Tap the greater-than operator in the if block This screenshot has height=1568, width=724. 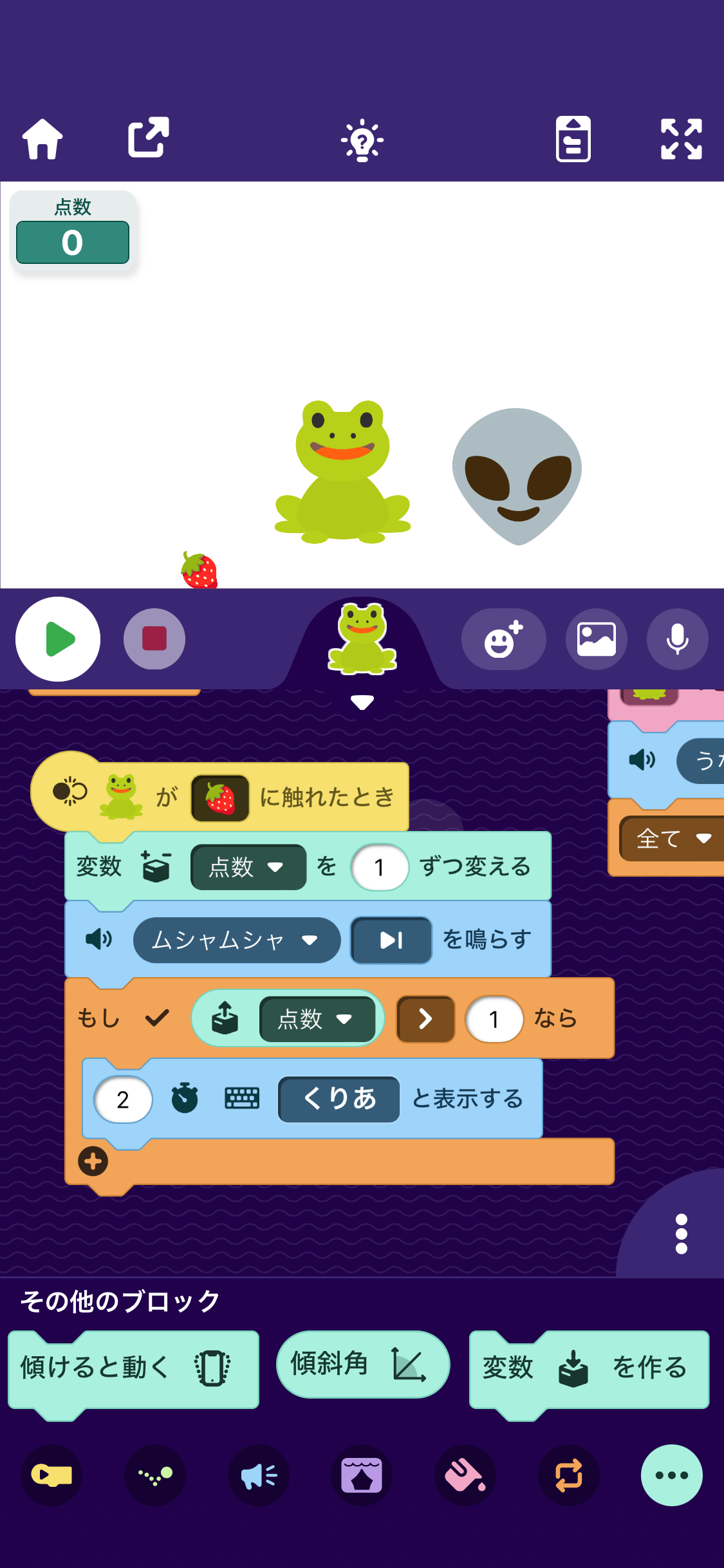pos(425,1019)
